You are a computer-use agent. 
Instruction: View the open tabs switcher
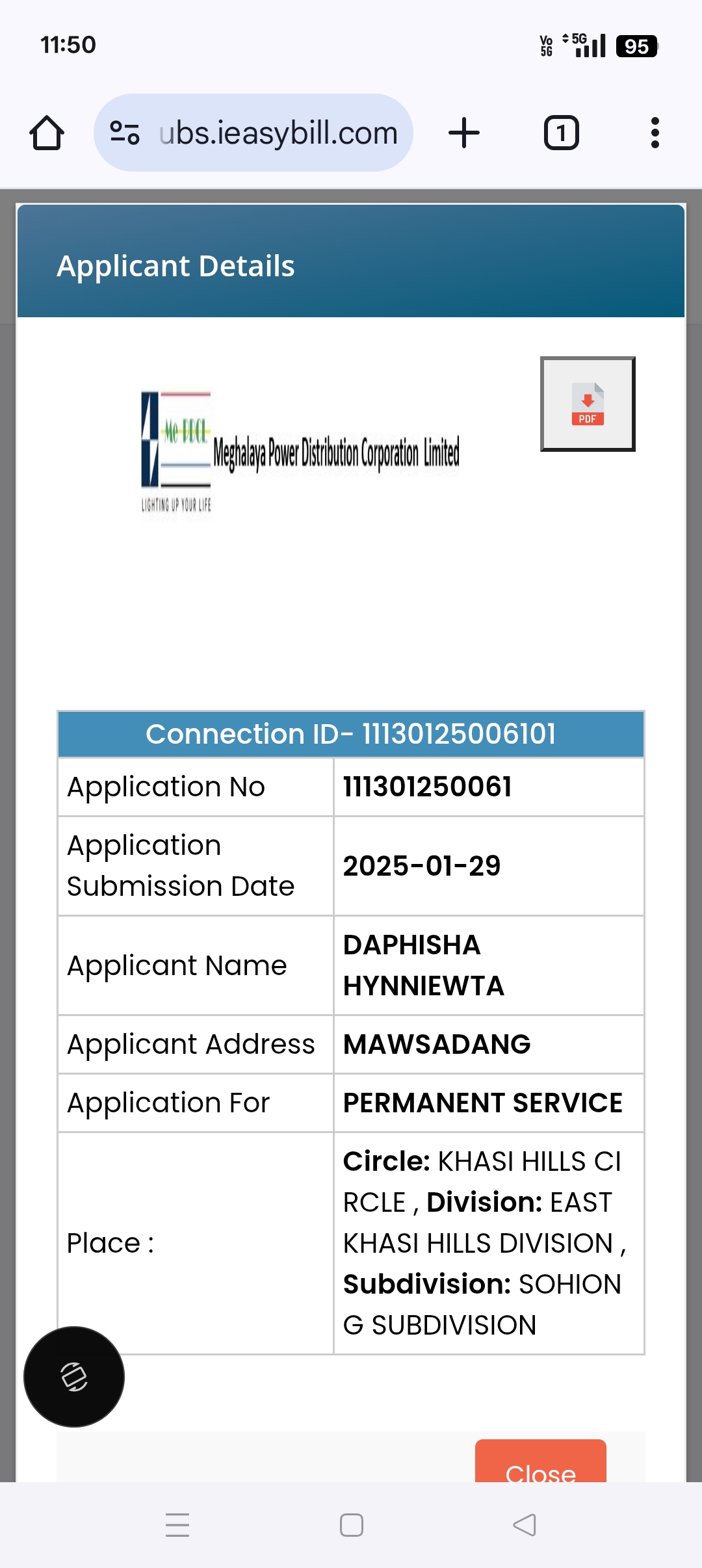[x=561, y=133]
